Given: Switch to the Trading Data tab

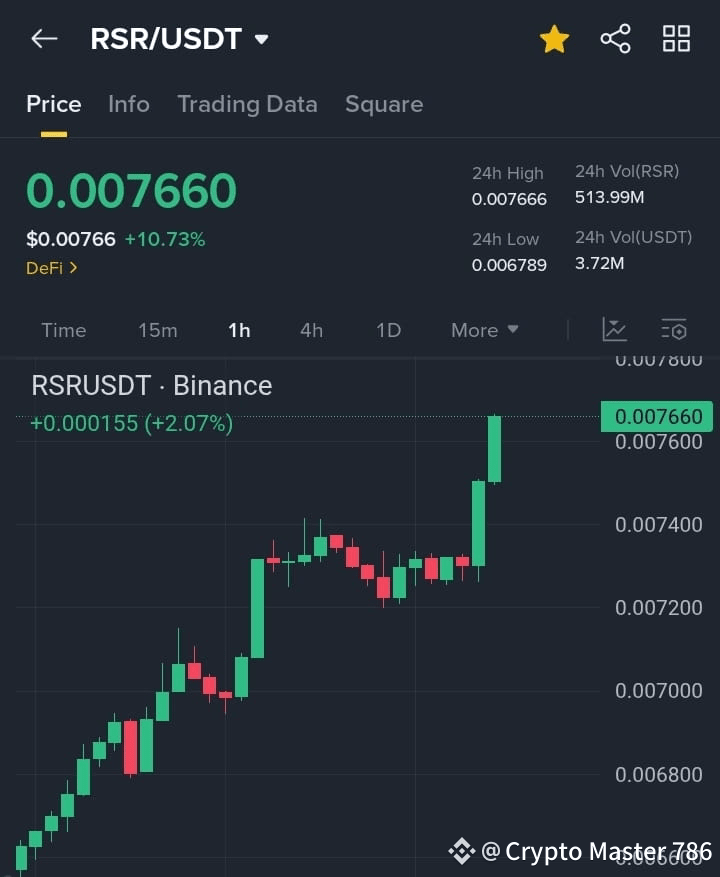Looking at the screenshot, I should pos(247,104).
